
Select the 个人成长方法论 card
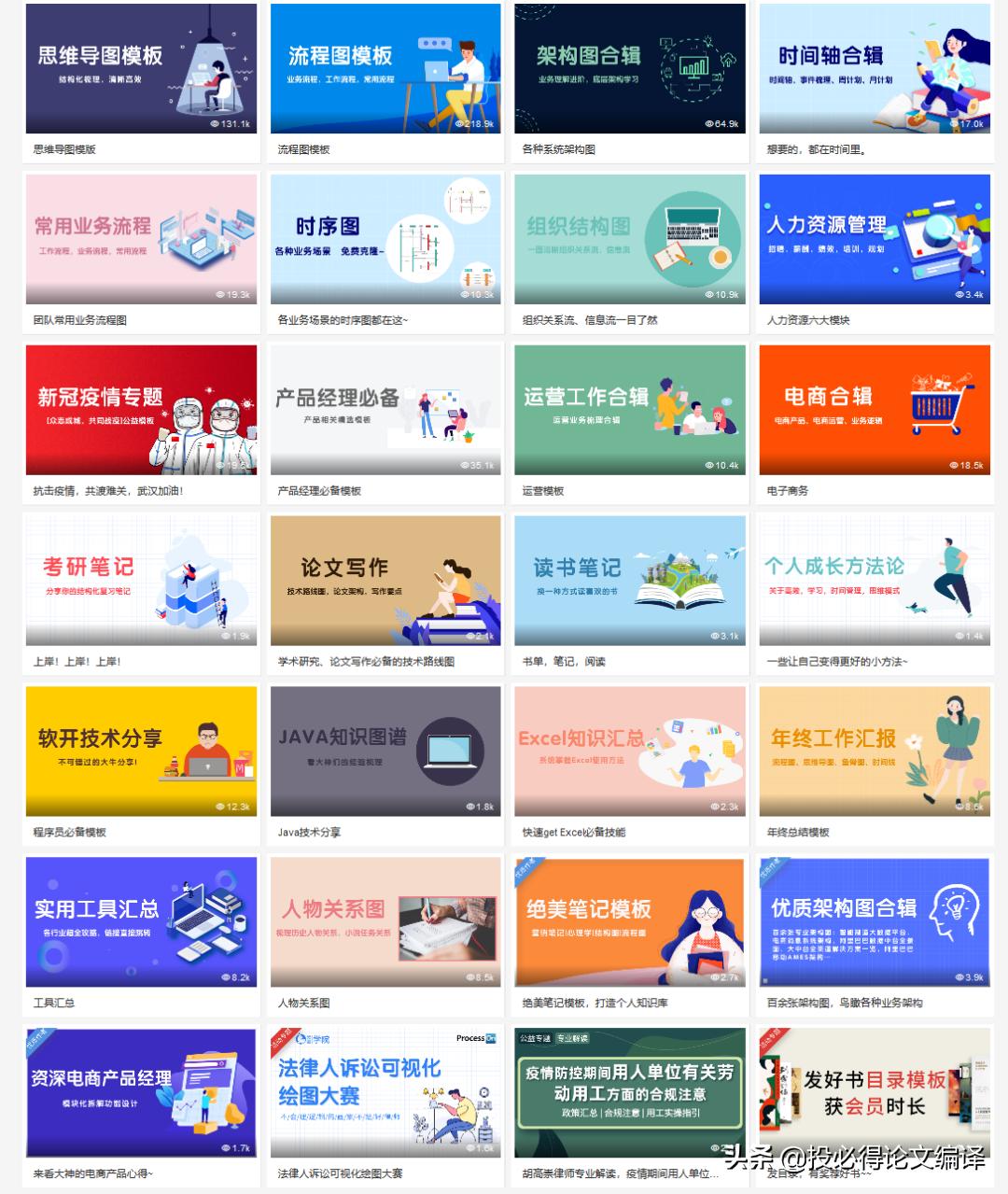pyautogui.click(x=875, y=581)
